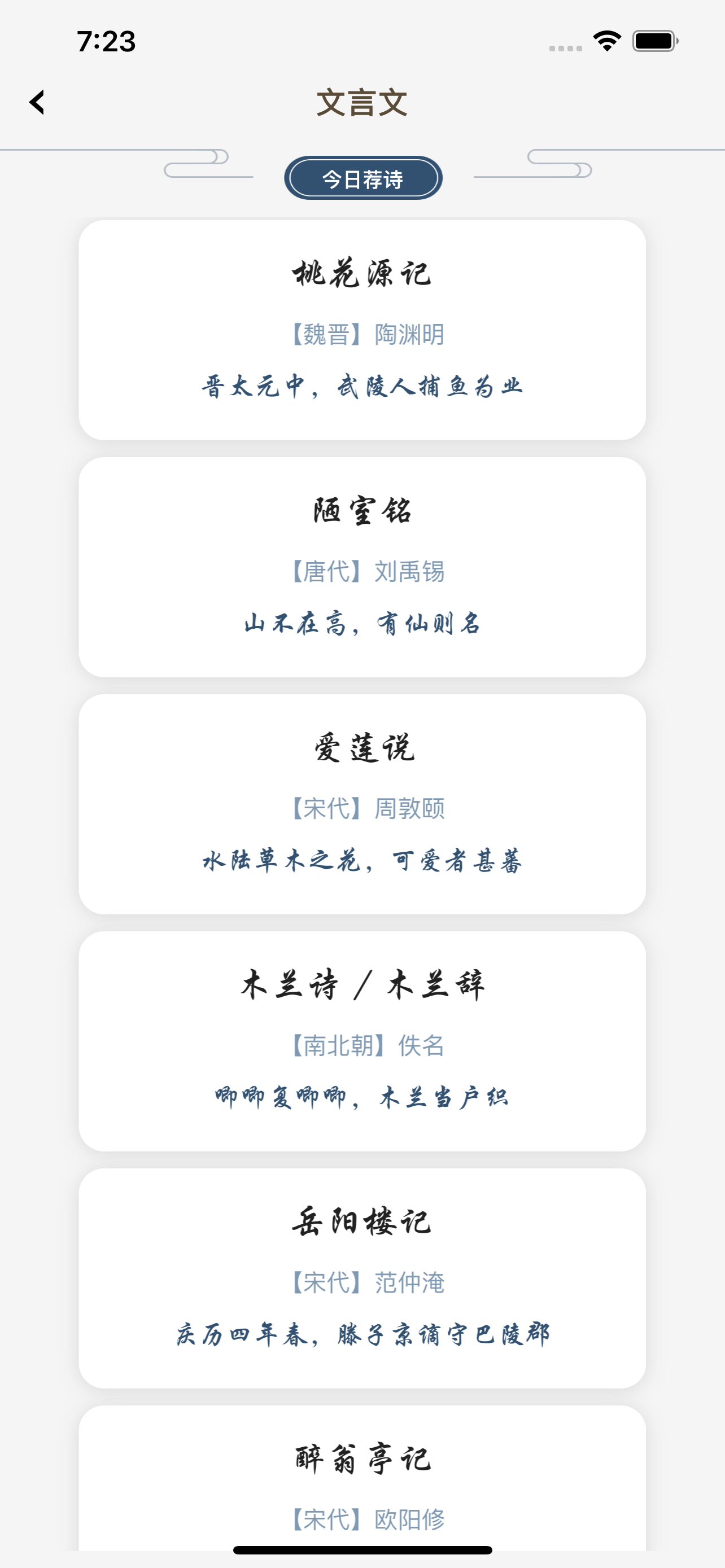Tap the 文言文 page title
Screen dimensions: 725x1568
[x=362, y=103]
